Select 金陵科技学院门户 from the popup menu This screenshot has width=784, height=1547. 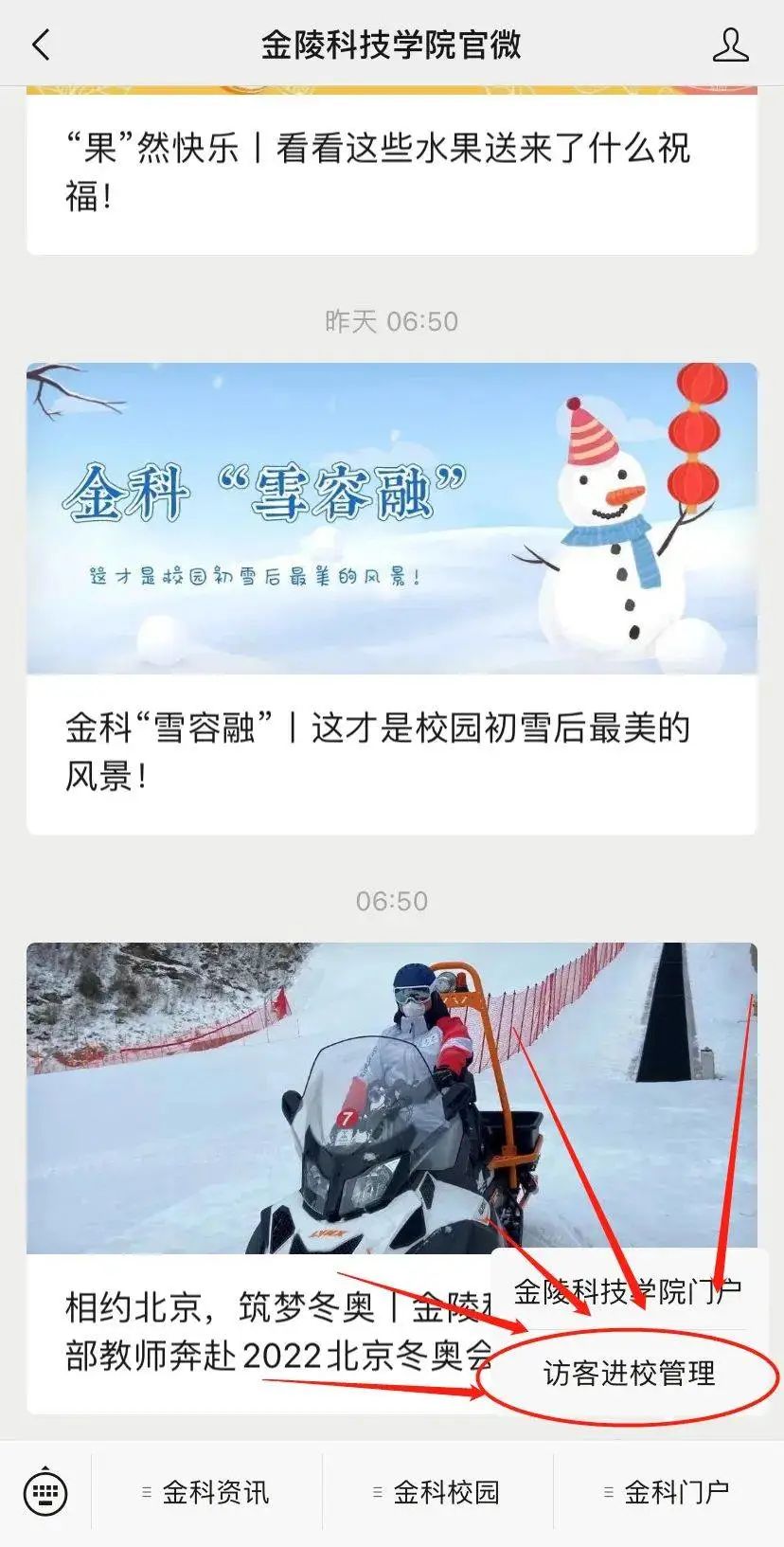[629, 1290]
